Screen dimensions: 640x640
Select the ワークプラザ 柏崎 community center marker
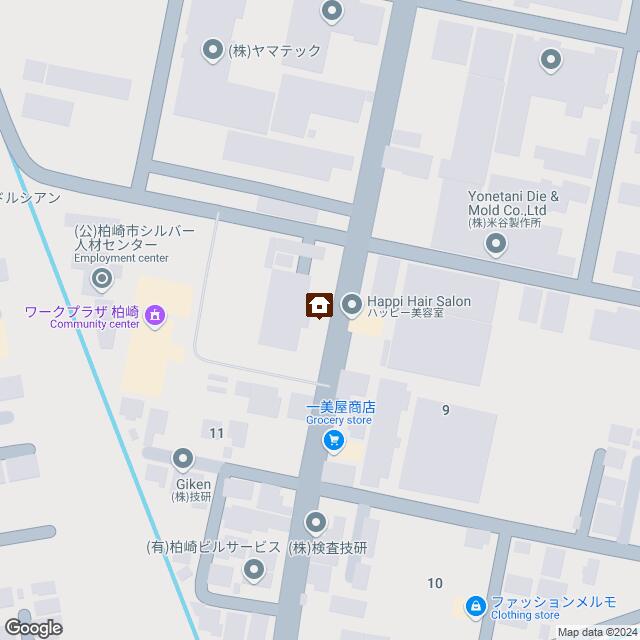coord(154,318)
